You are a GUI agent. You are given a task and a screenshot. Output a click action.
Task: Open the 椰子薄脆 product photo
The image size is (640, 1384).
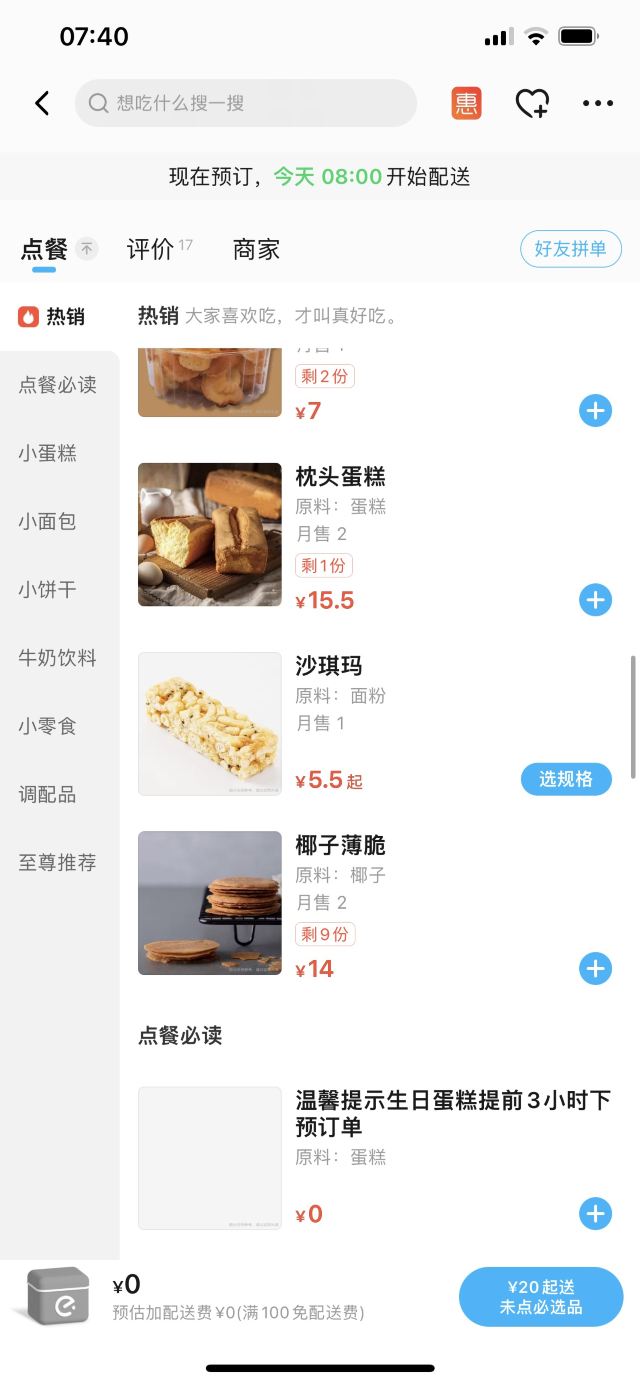point(210,903)
